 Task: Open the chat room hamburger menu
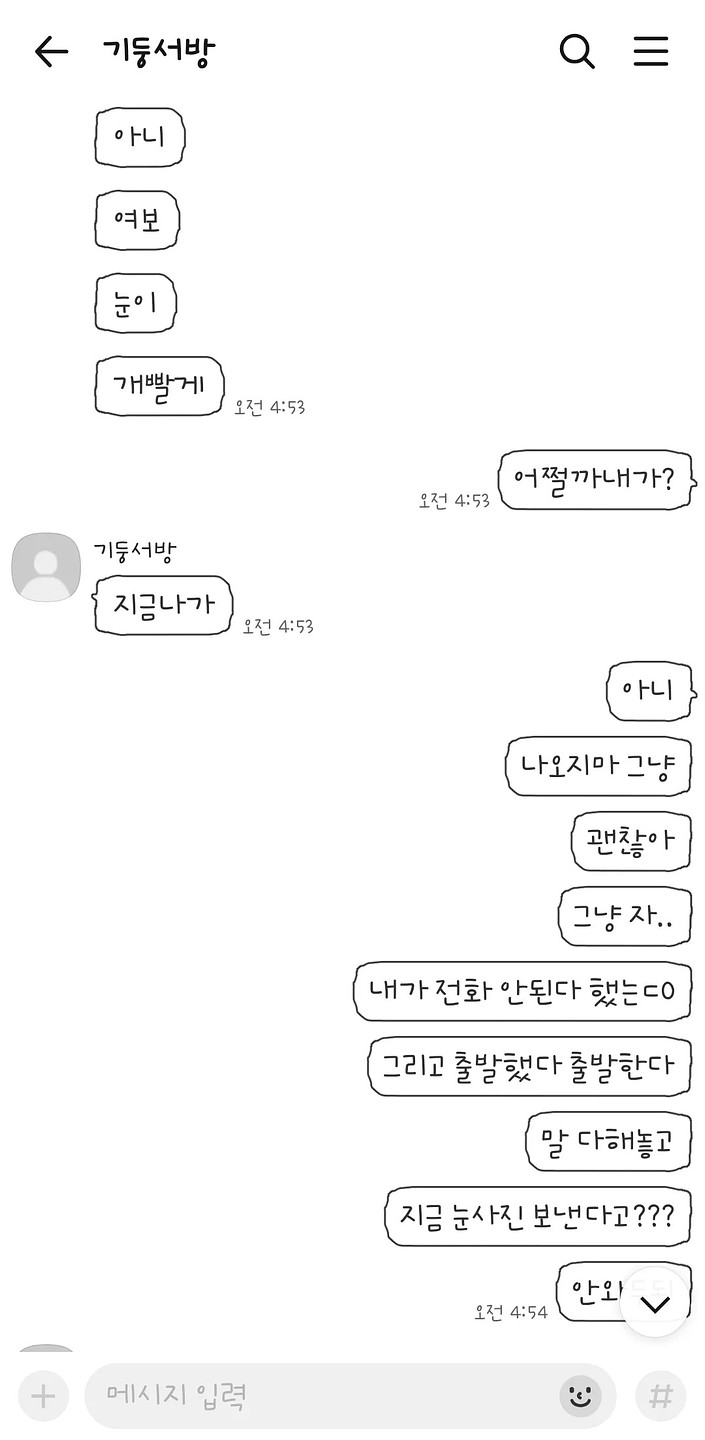[650, 51]
